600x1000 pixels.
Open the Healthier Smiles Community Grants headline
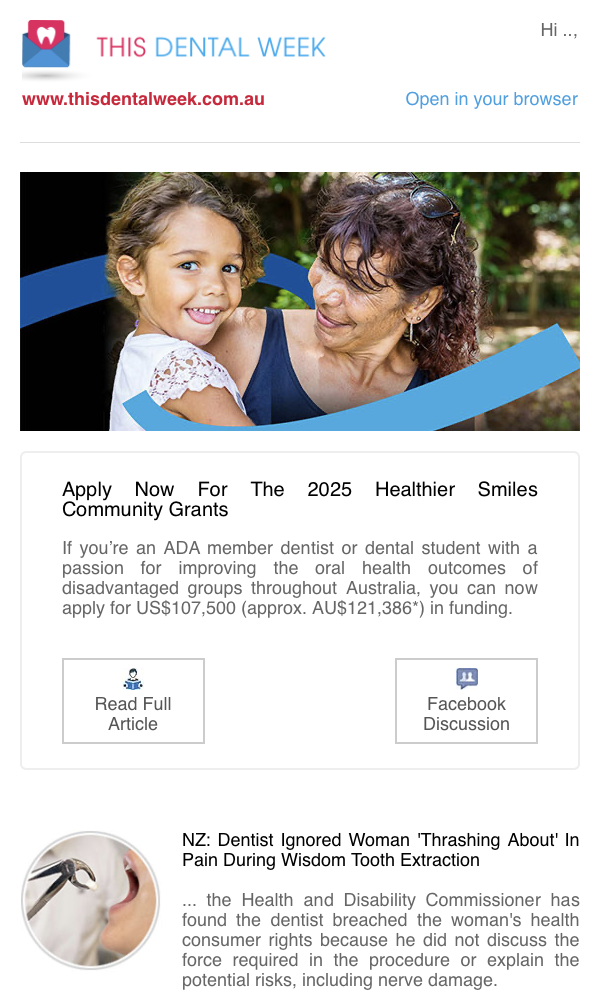[x=300, y=499]
